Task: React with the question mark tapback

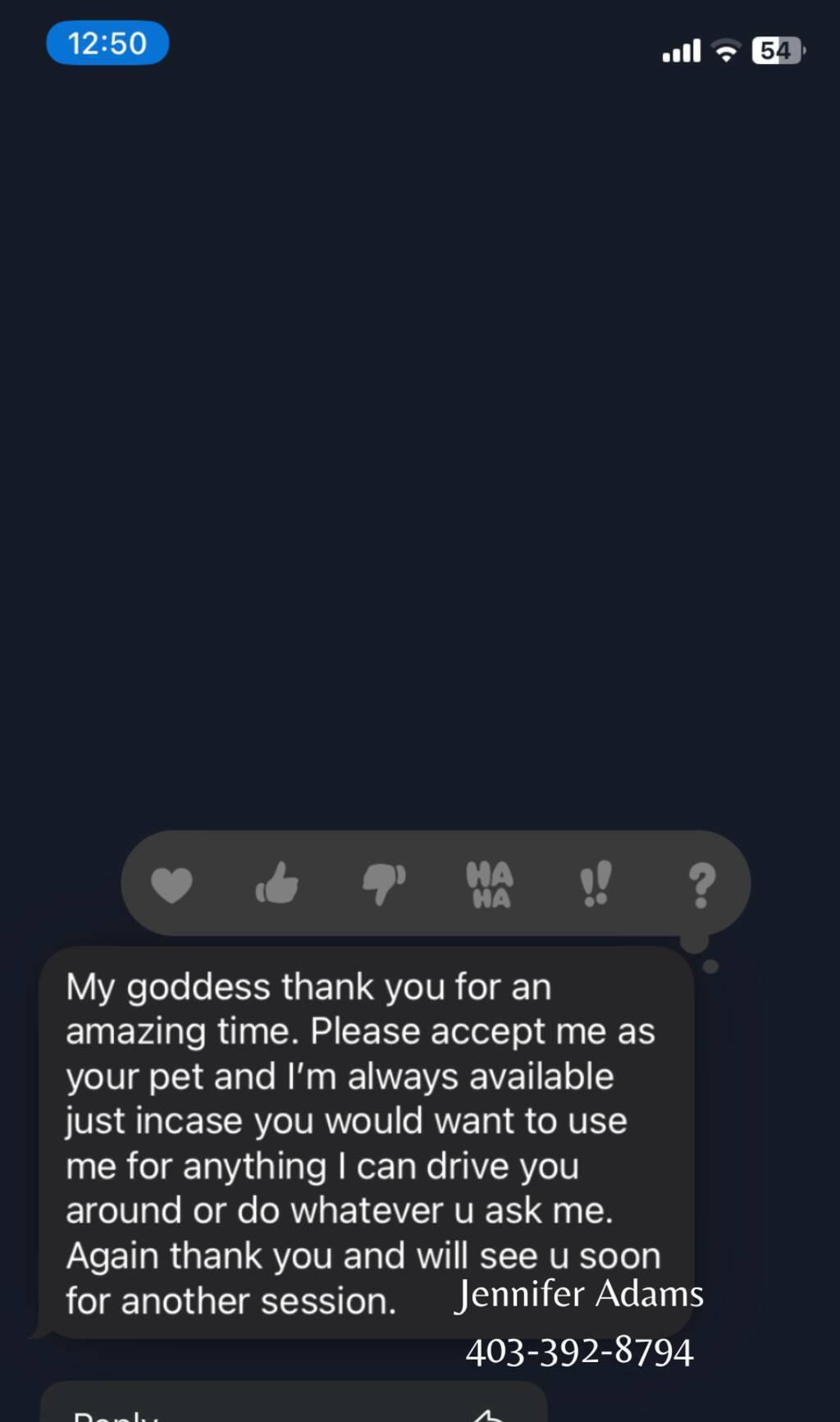Action: point(701,885)
